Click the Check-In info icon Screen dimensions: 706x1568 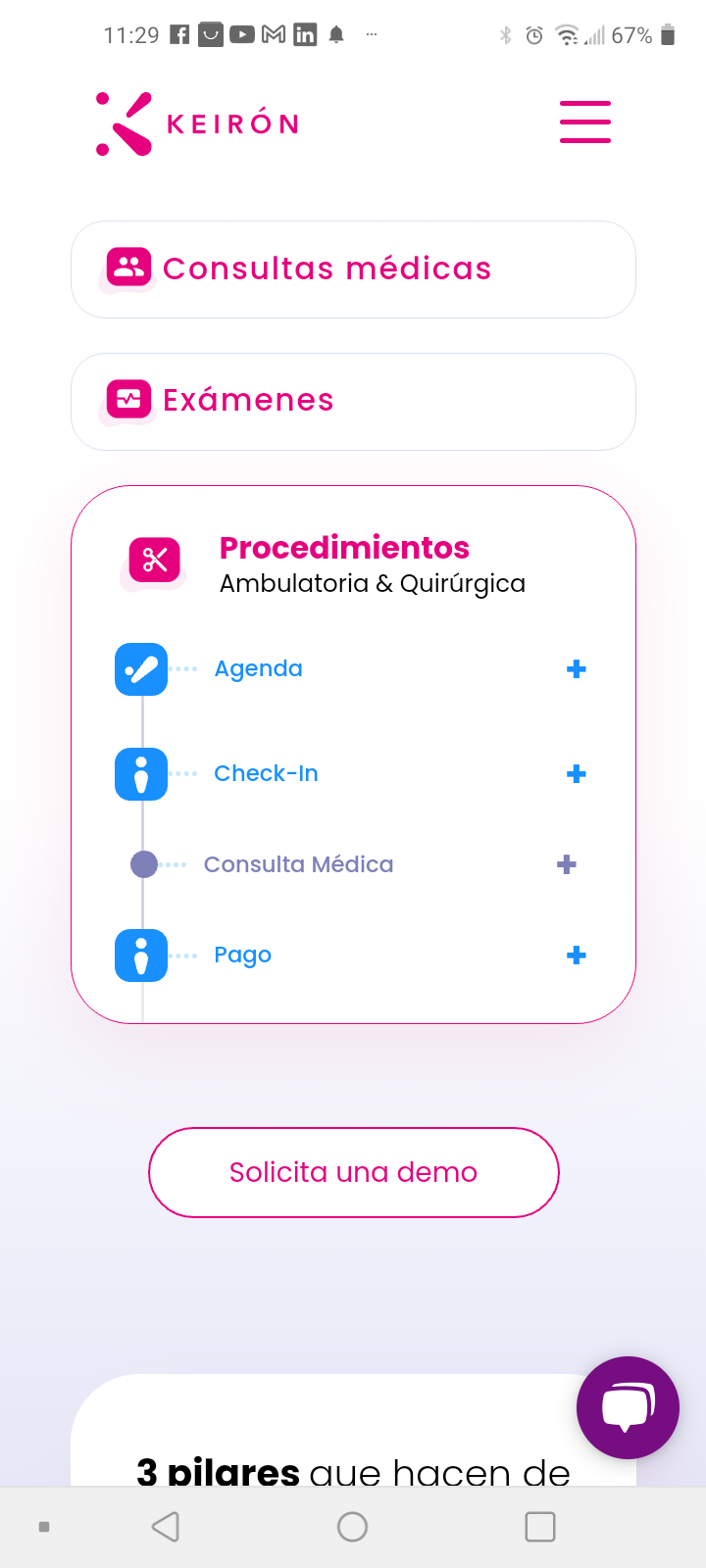(x=140, y=773)
